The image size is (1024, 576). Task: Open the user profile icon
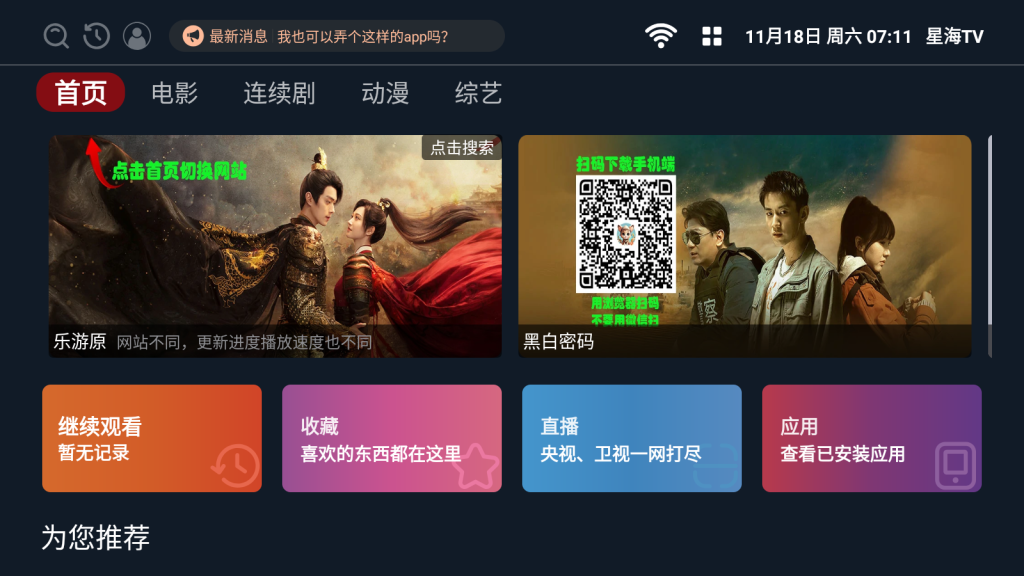pyautogui.click(x=137, y=37)
